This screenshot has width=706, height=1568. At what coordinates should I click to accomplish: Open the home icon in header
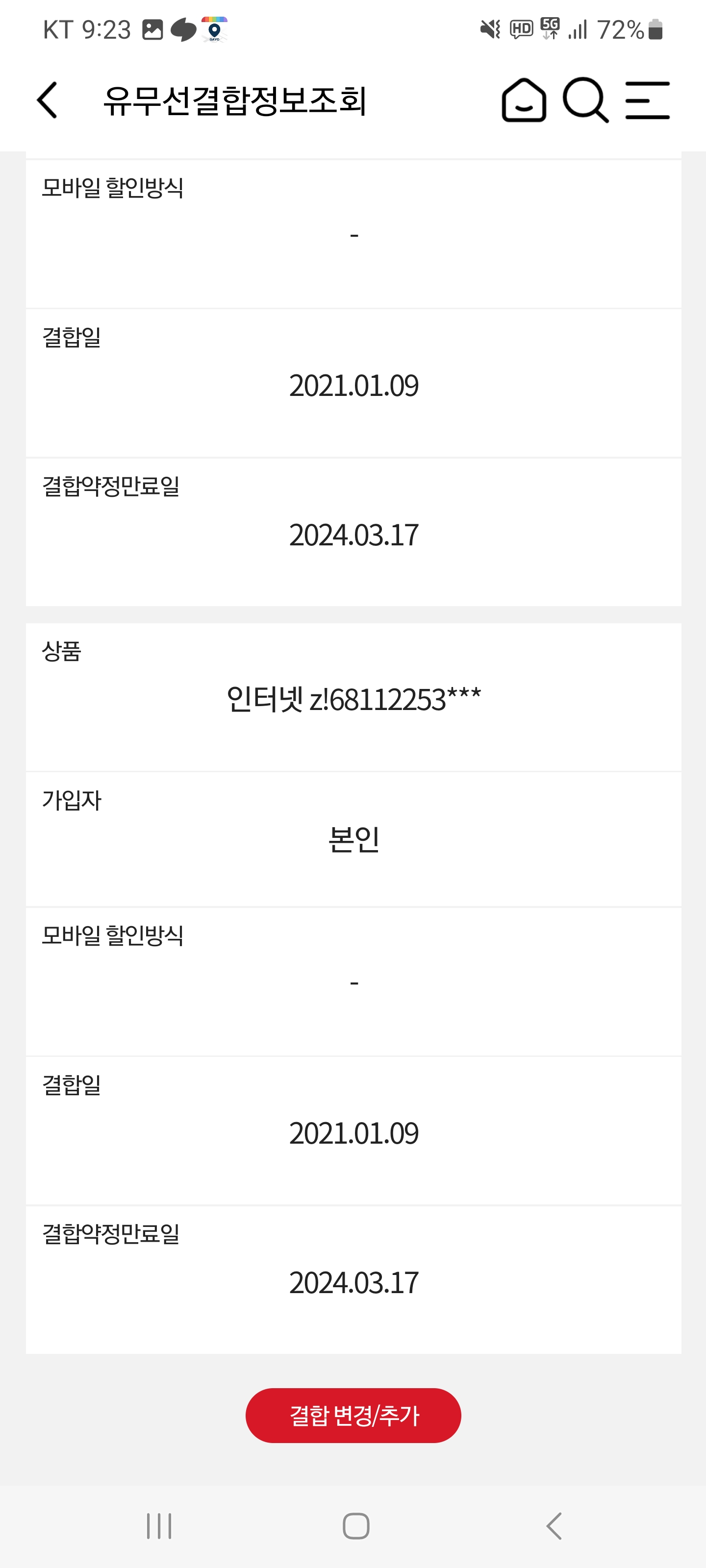coord(523,100)
